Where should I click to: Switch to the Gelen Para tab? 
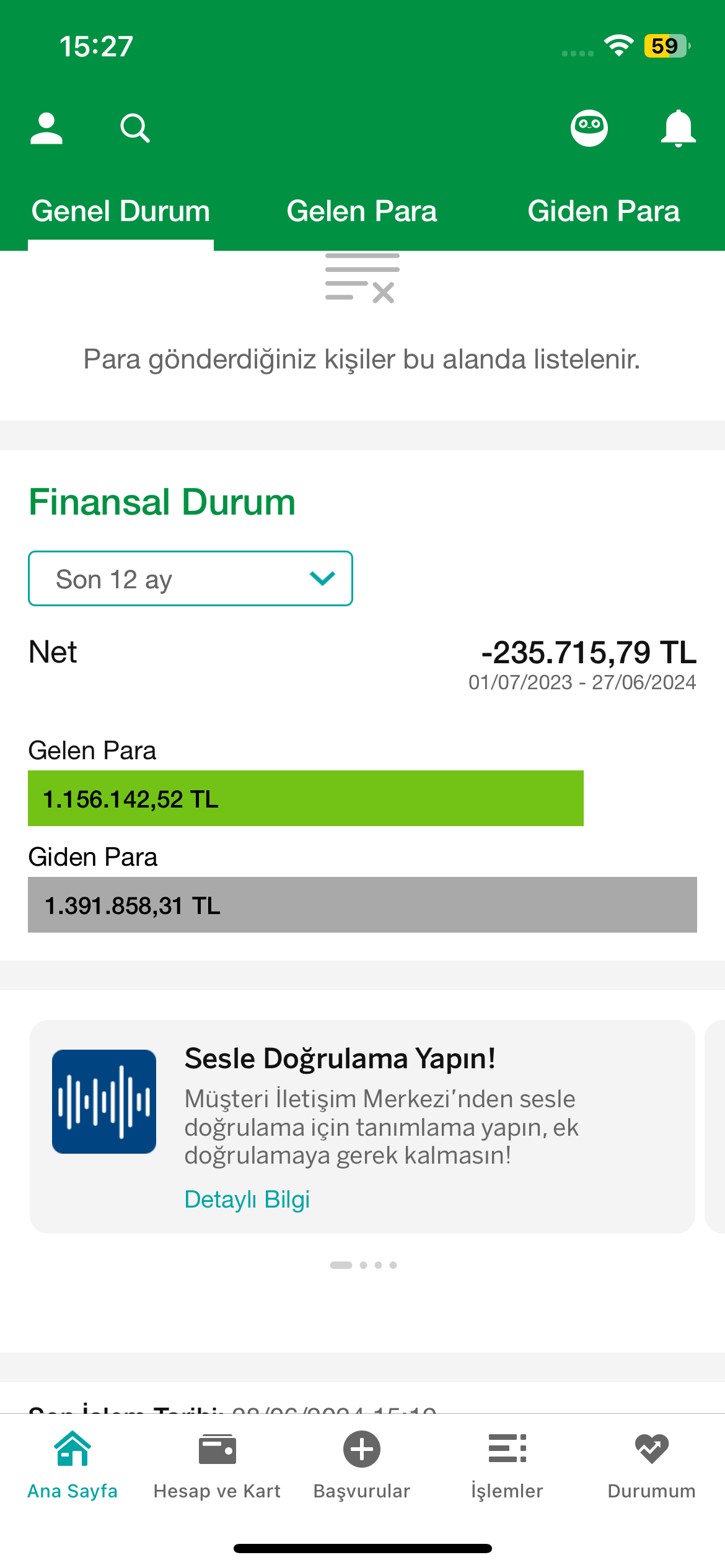click(362, 212)
